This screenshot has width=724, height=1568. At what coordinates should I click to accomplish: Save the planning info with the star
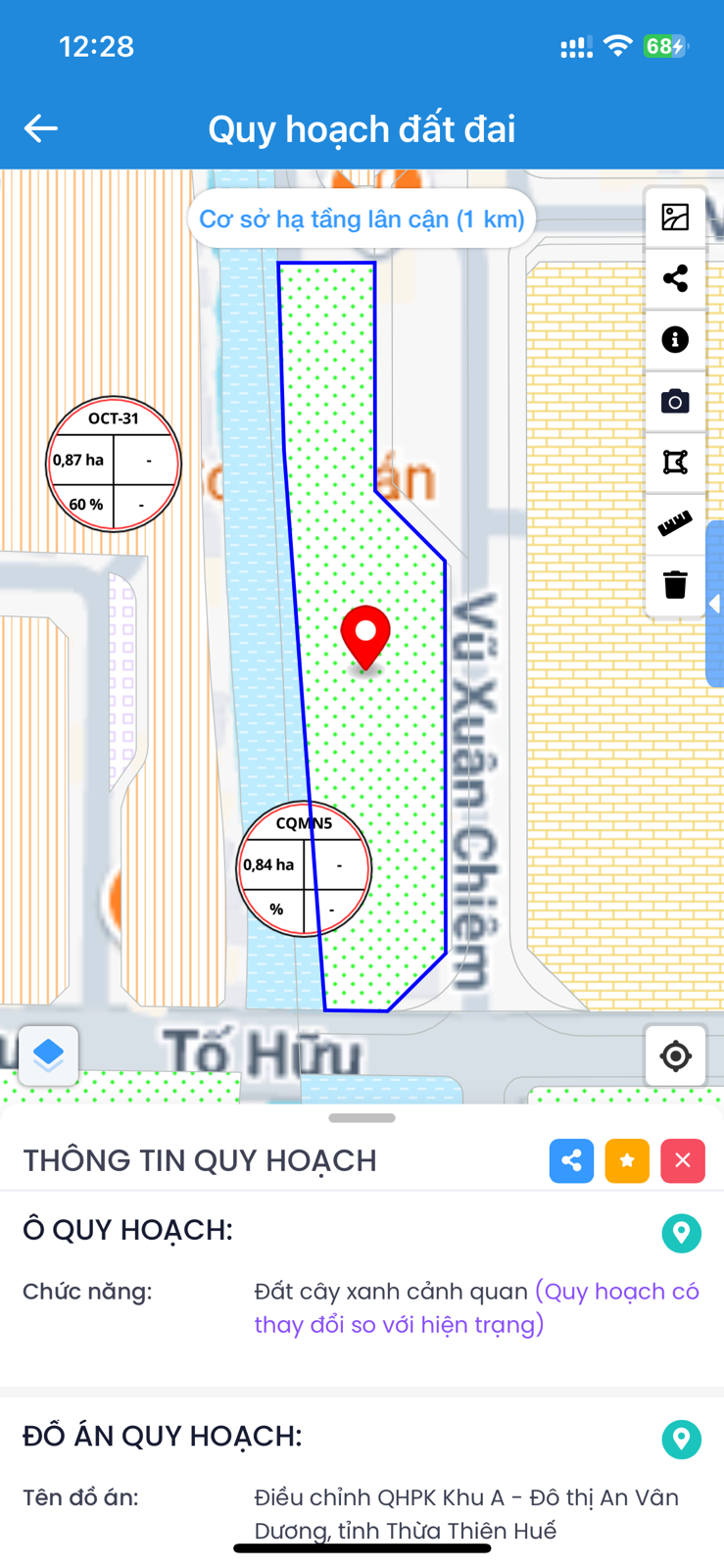(627, 1161)
